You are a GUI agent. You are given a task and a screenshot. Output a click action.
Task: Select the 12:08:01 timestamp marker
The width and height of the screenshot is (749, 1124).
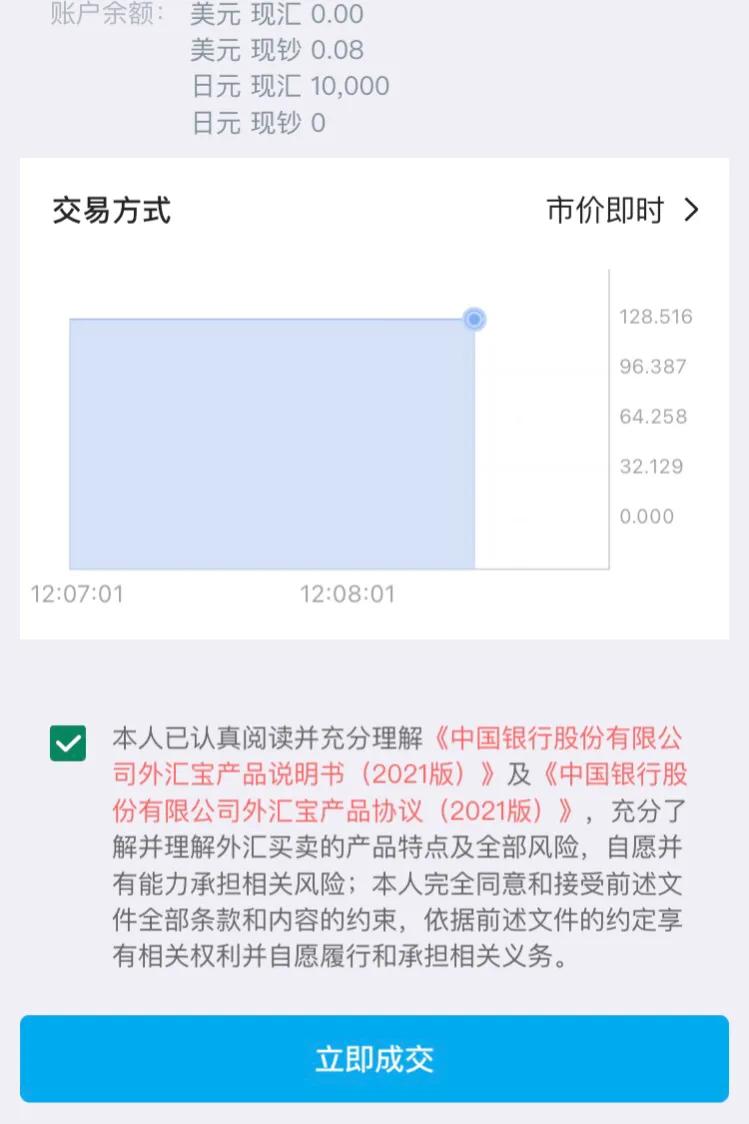point(347,593)
